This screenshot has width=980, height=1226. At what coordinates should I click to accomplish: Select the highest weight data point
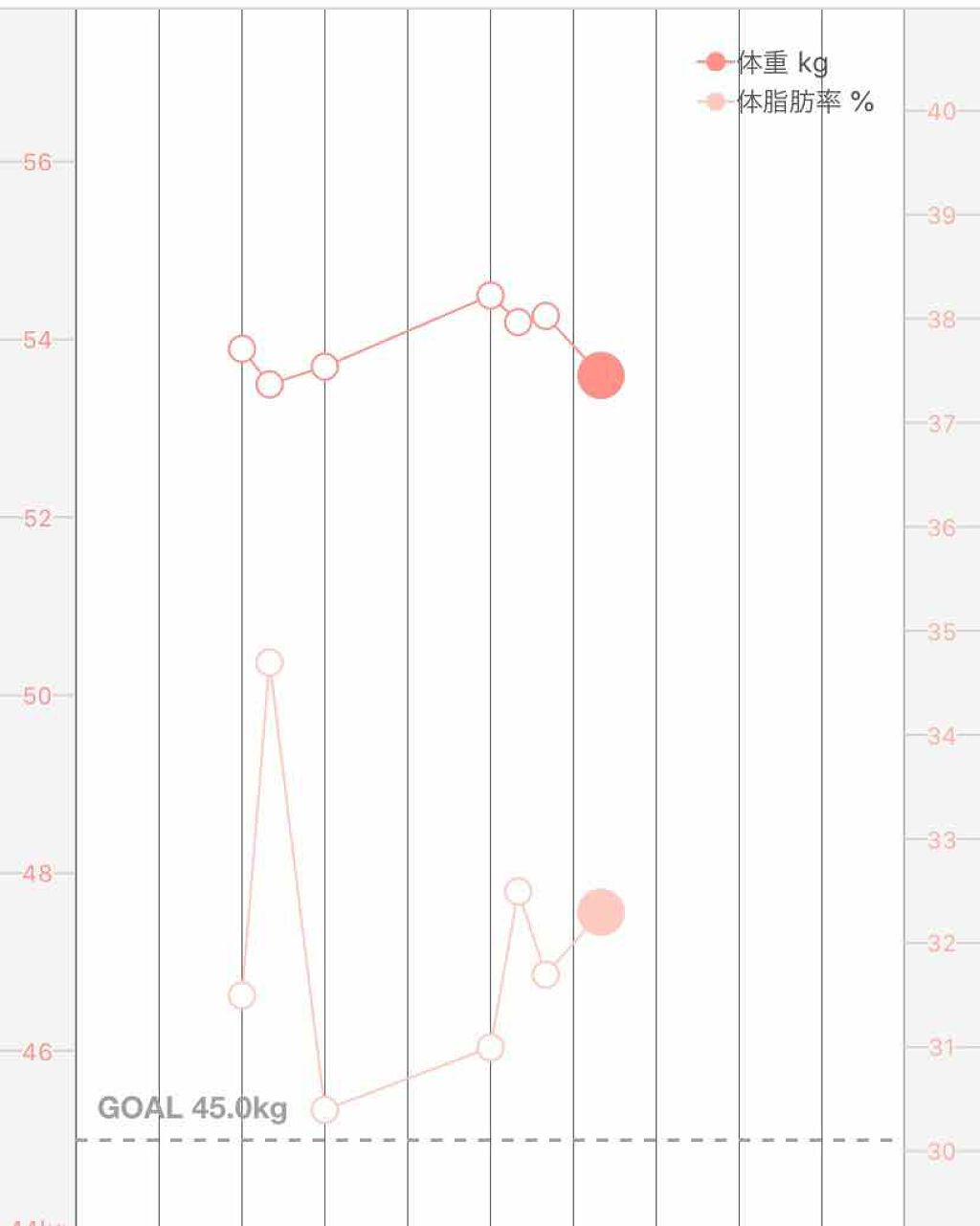490,295
